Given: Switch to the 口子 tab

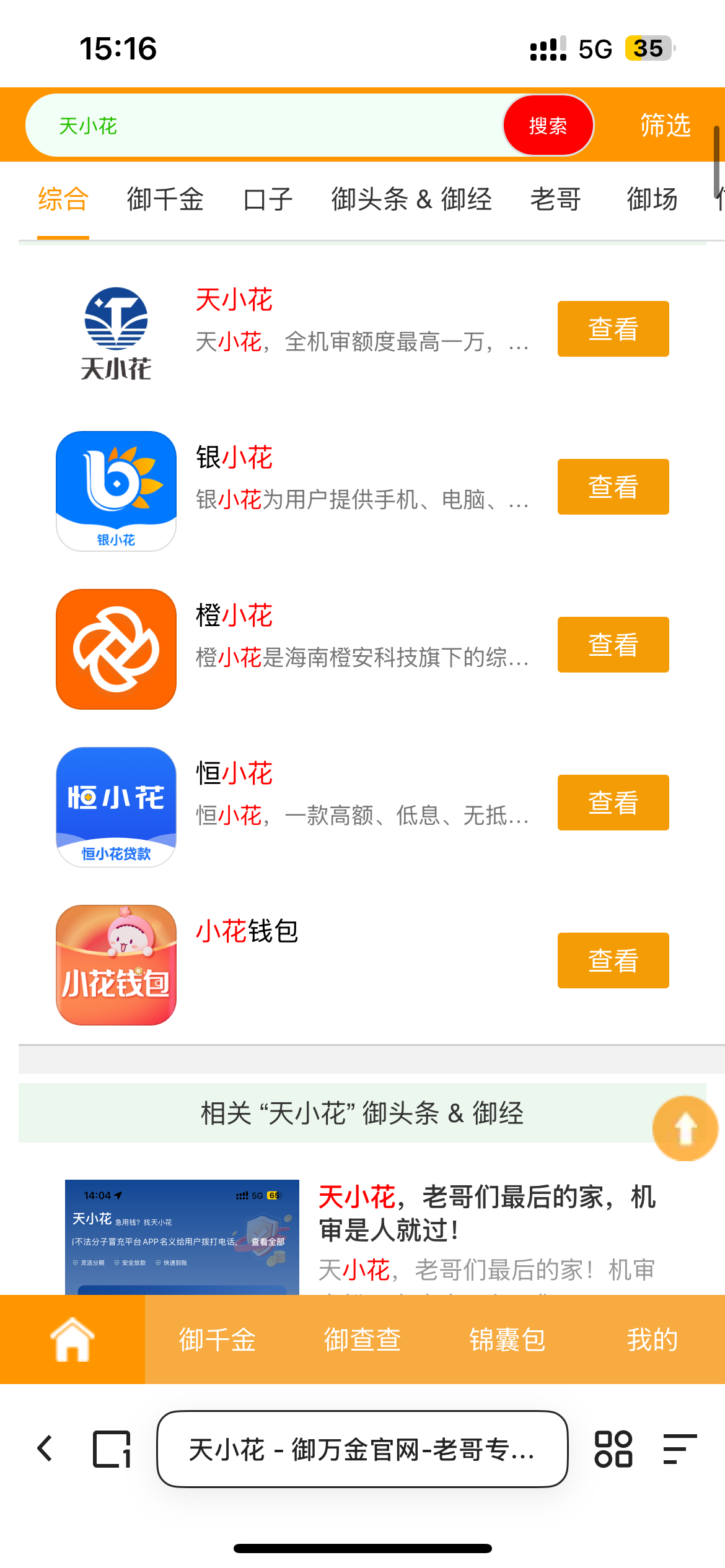Looking at the screenshot, I should tap(268, 199).
